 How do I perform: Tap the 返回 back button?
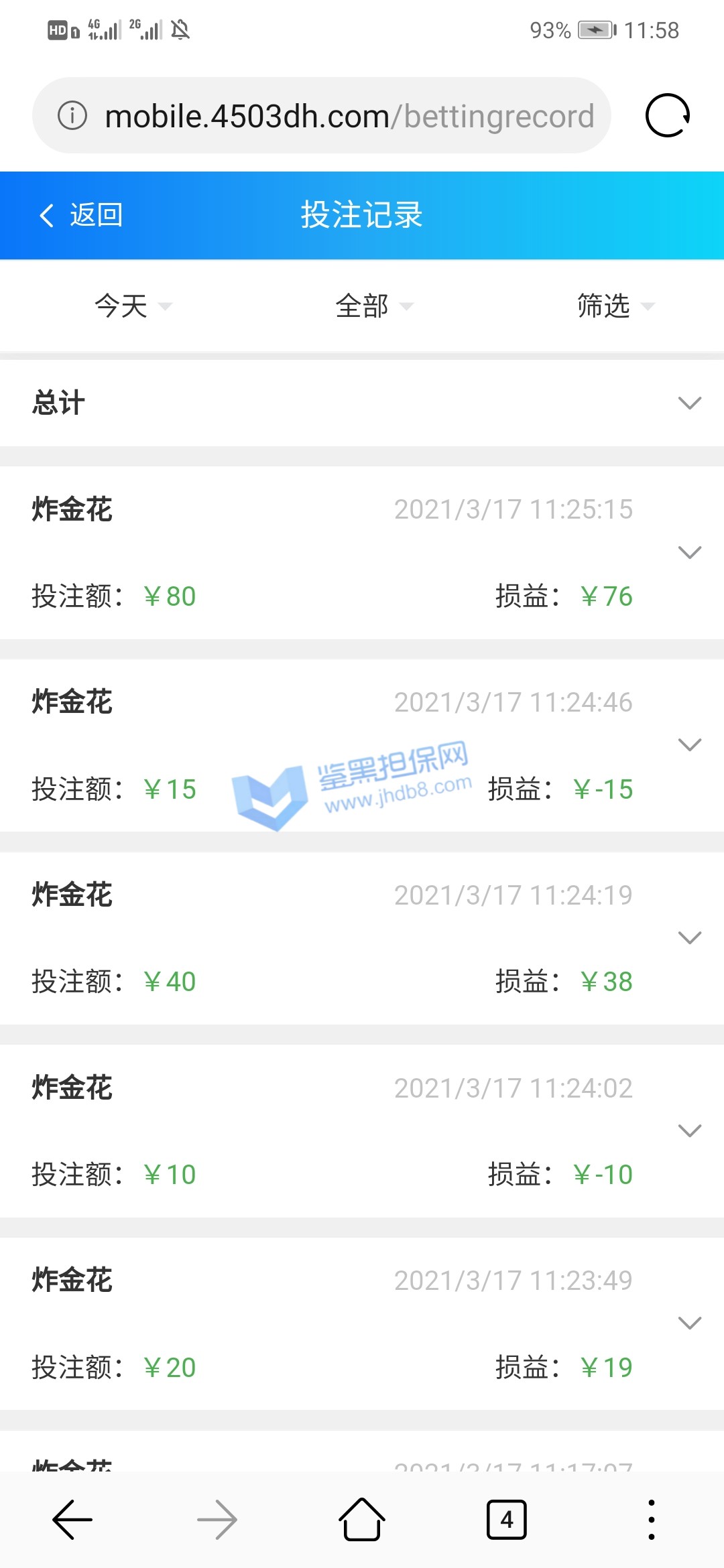click(81, 215)
